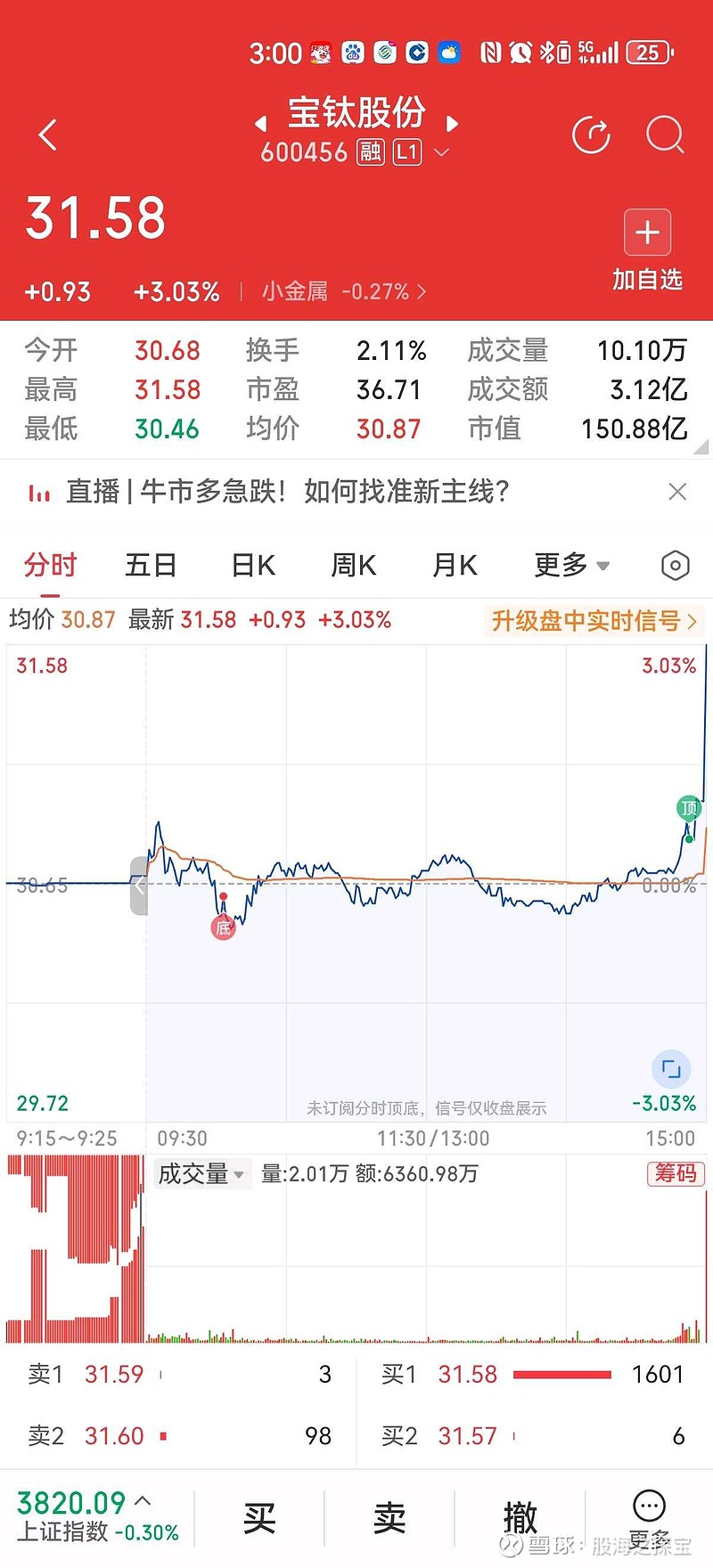Show the 周K chart
Screen dimensions: 713x1568
coord(354,565)
